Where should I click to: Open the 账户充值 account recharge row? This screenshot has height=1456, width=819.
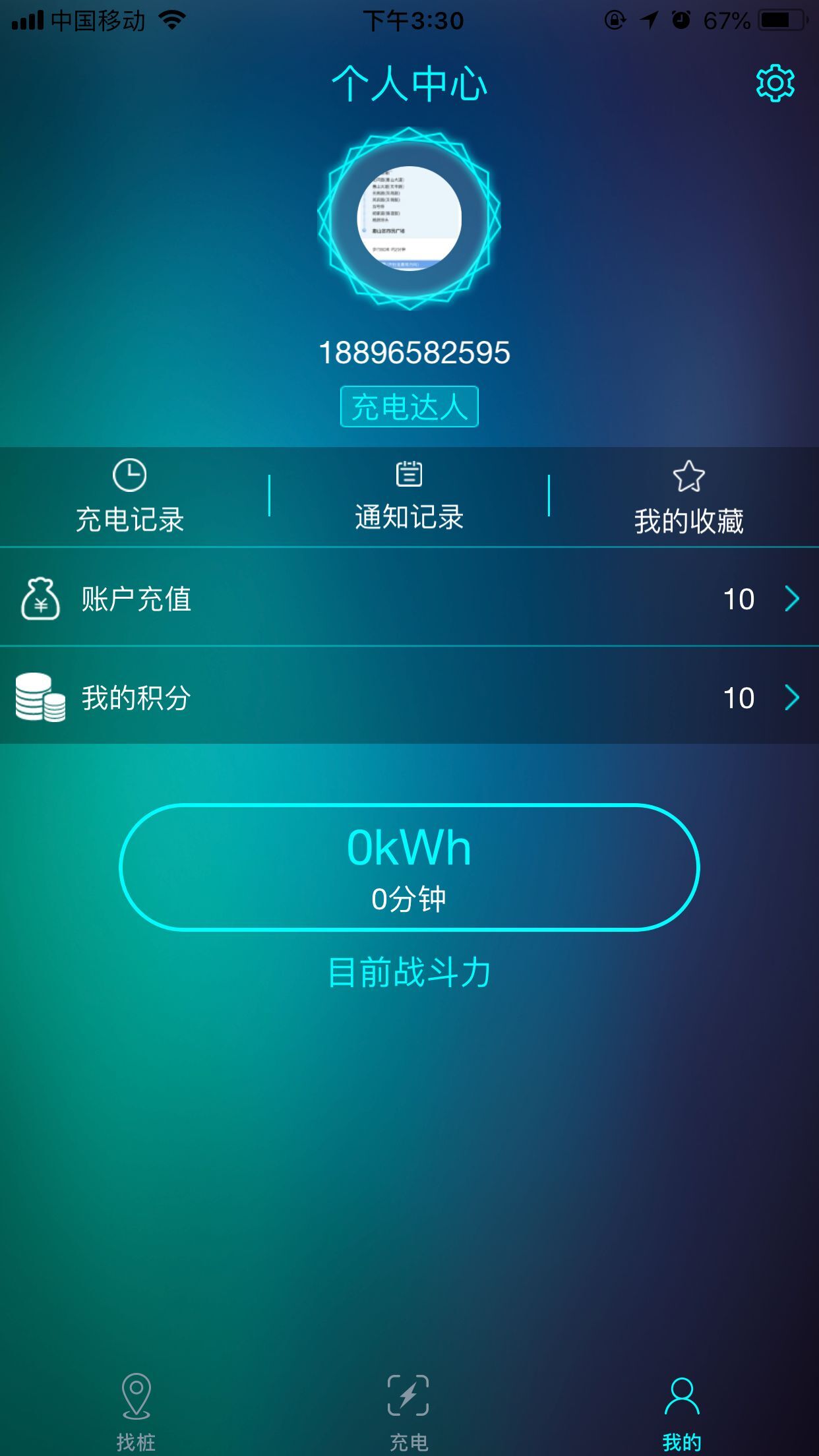[x=409, y=598]
